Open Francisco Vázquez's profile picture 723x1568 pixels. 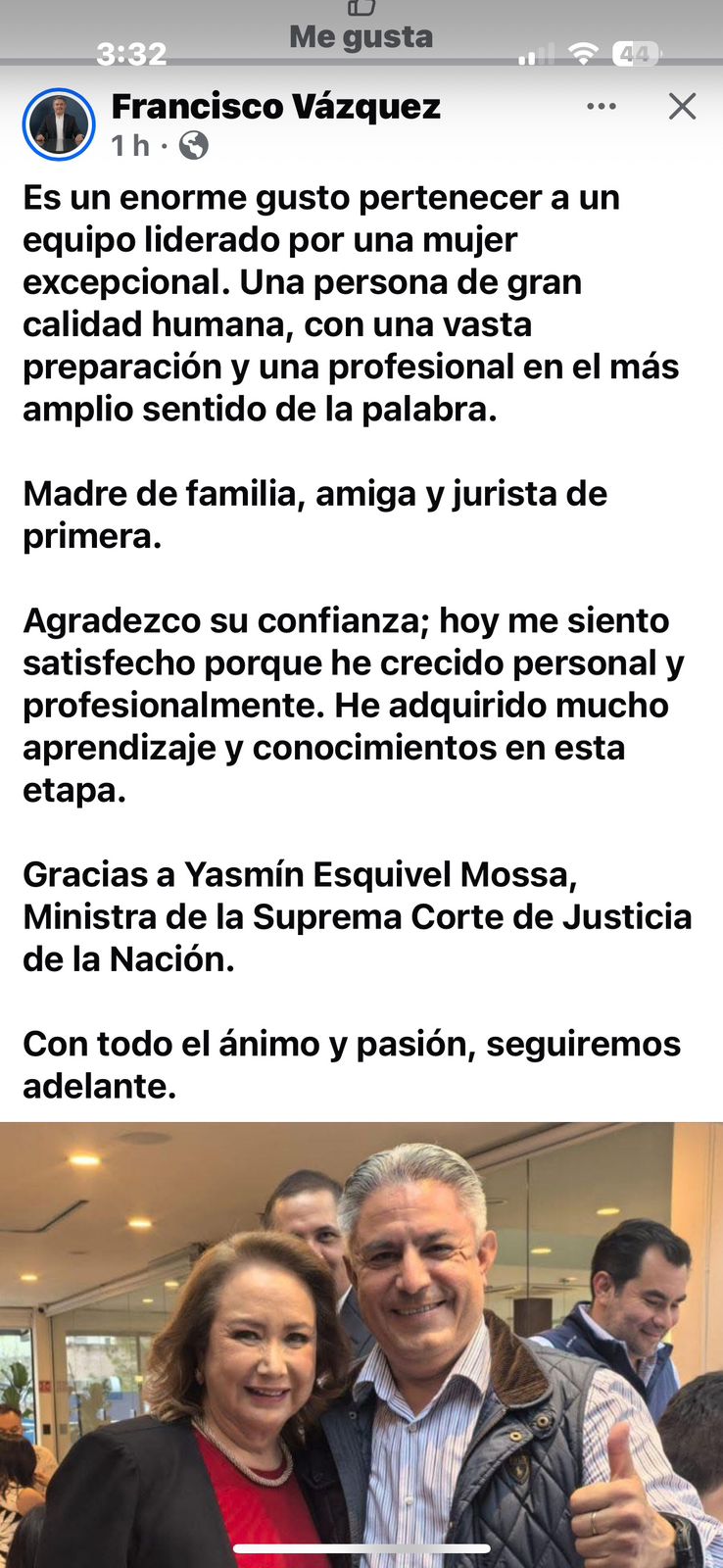click(59, 124)
